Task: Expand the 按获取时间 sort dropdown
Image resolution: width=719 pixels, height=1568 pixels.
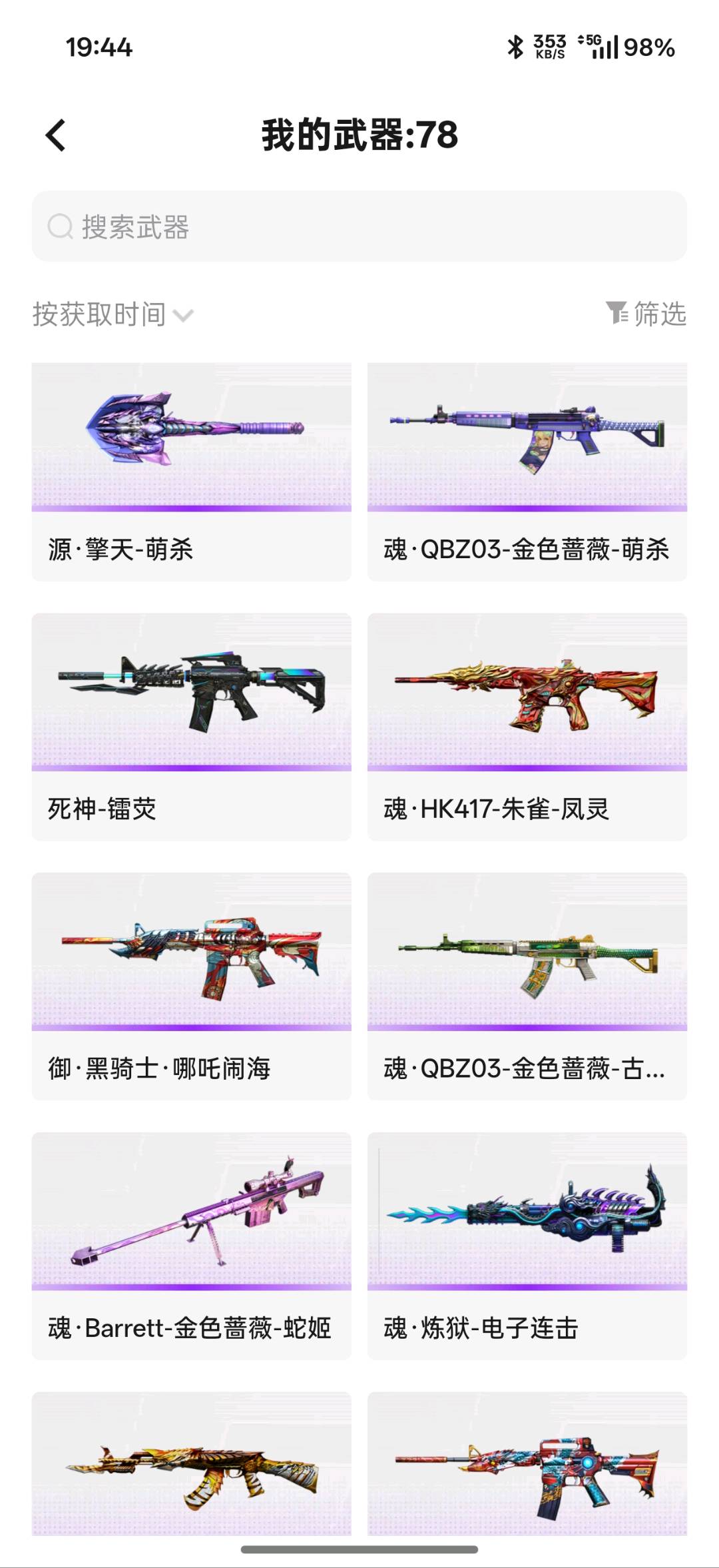Action: (113, 314)
